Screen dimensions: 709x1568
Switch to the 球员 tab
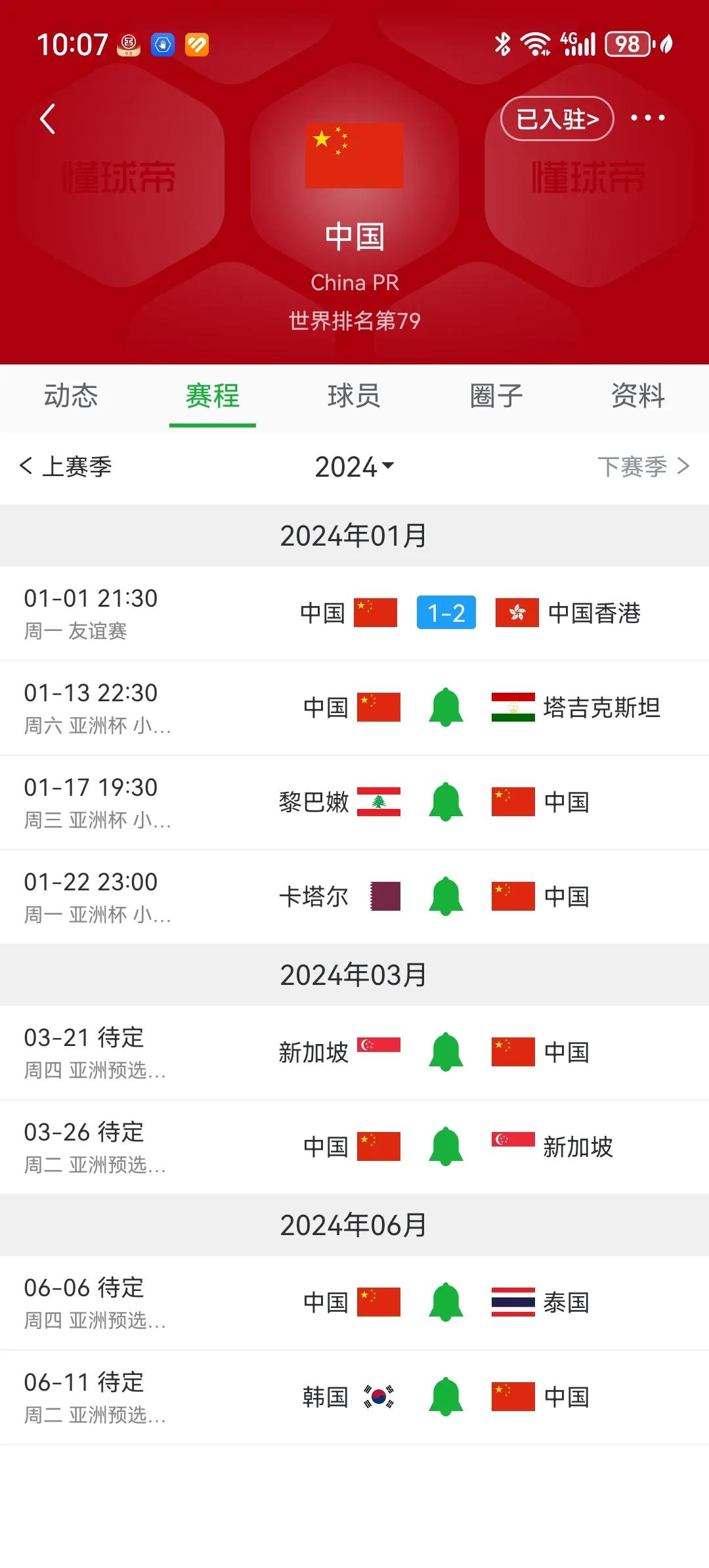pos(354,397)
